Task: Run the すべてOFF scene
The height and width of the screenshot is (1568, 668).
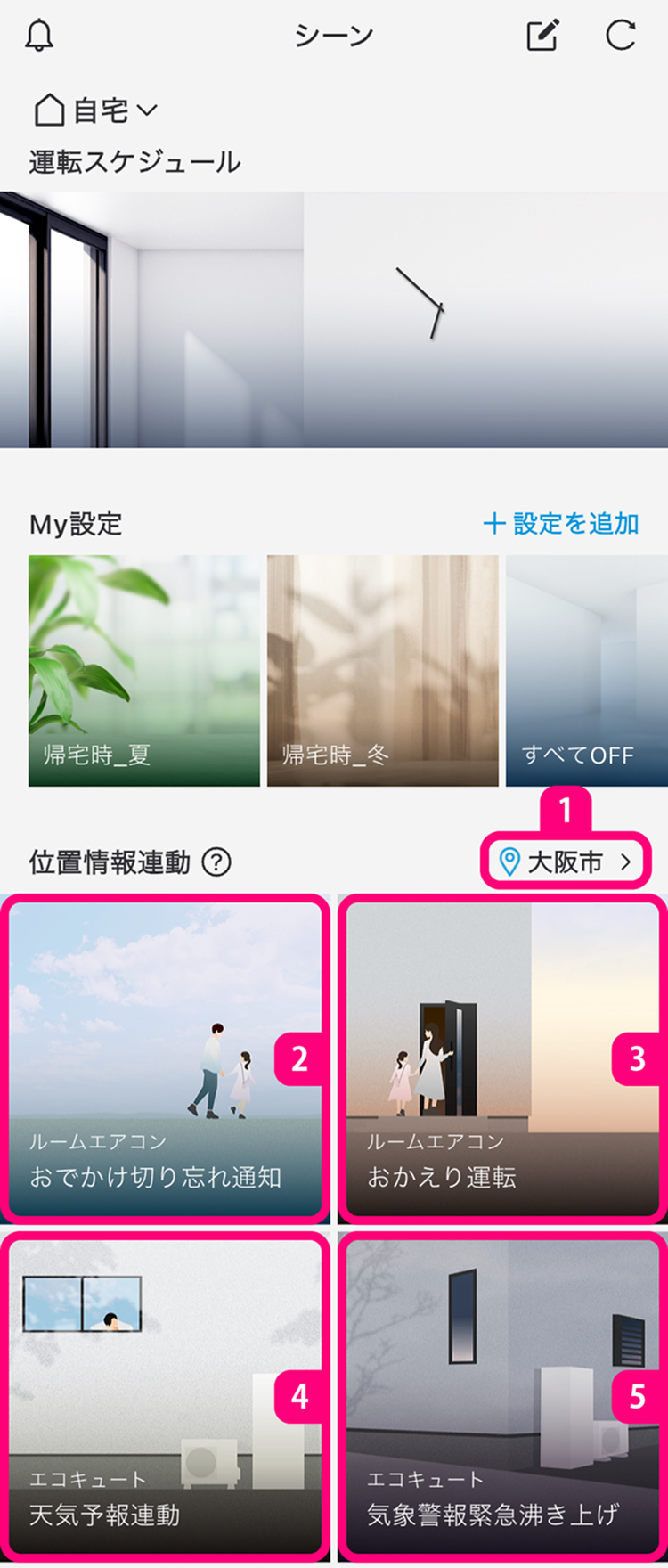Action: click(586, 670)
